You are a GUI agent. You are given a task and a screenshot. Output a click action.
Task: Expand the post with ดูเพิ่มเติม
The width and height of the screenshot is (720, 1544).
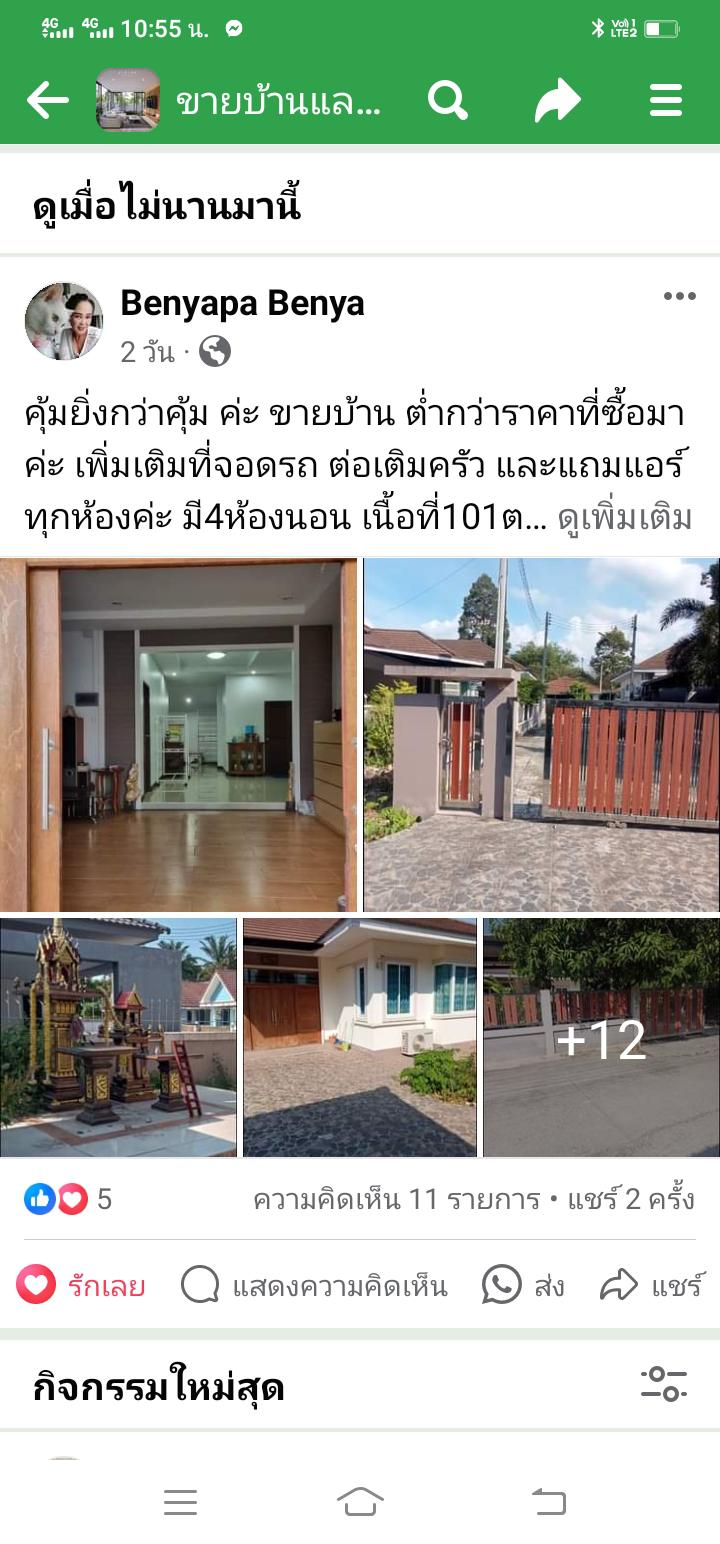point(624,518)
